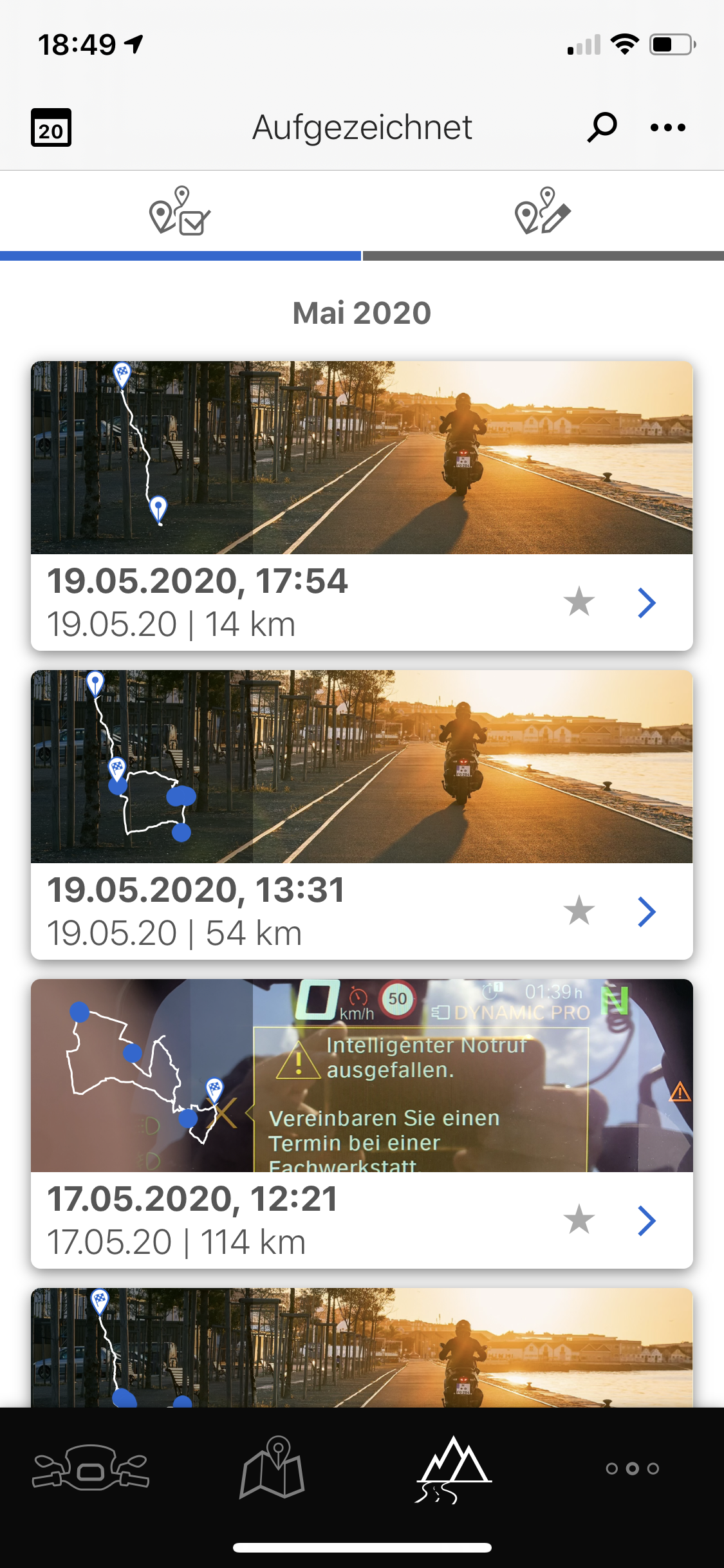Open the three-dot overflow menu

(667, 127)
